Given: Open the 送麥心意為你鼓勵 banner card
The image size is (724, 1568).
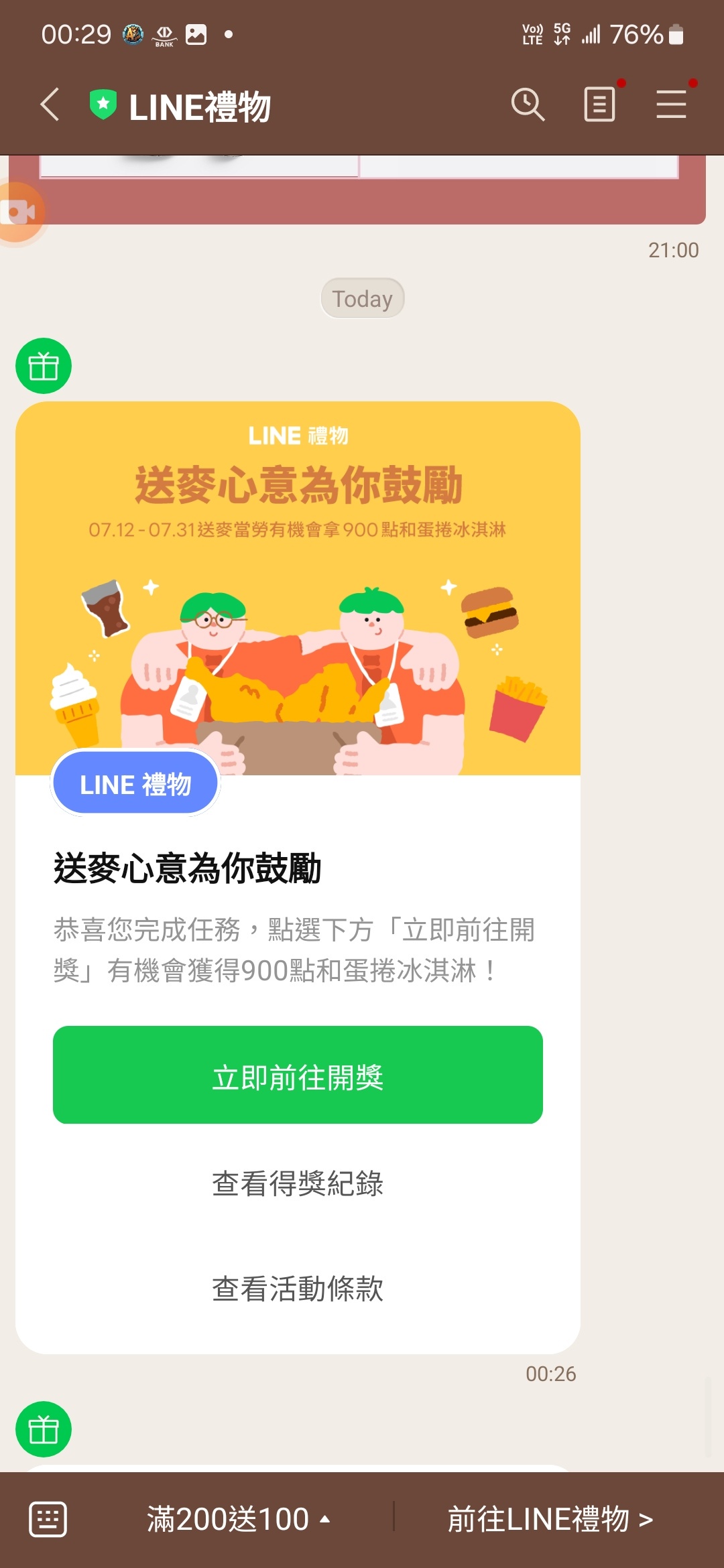Looking at the screenshot, I should click(x=298, y=588).
